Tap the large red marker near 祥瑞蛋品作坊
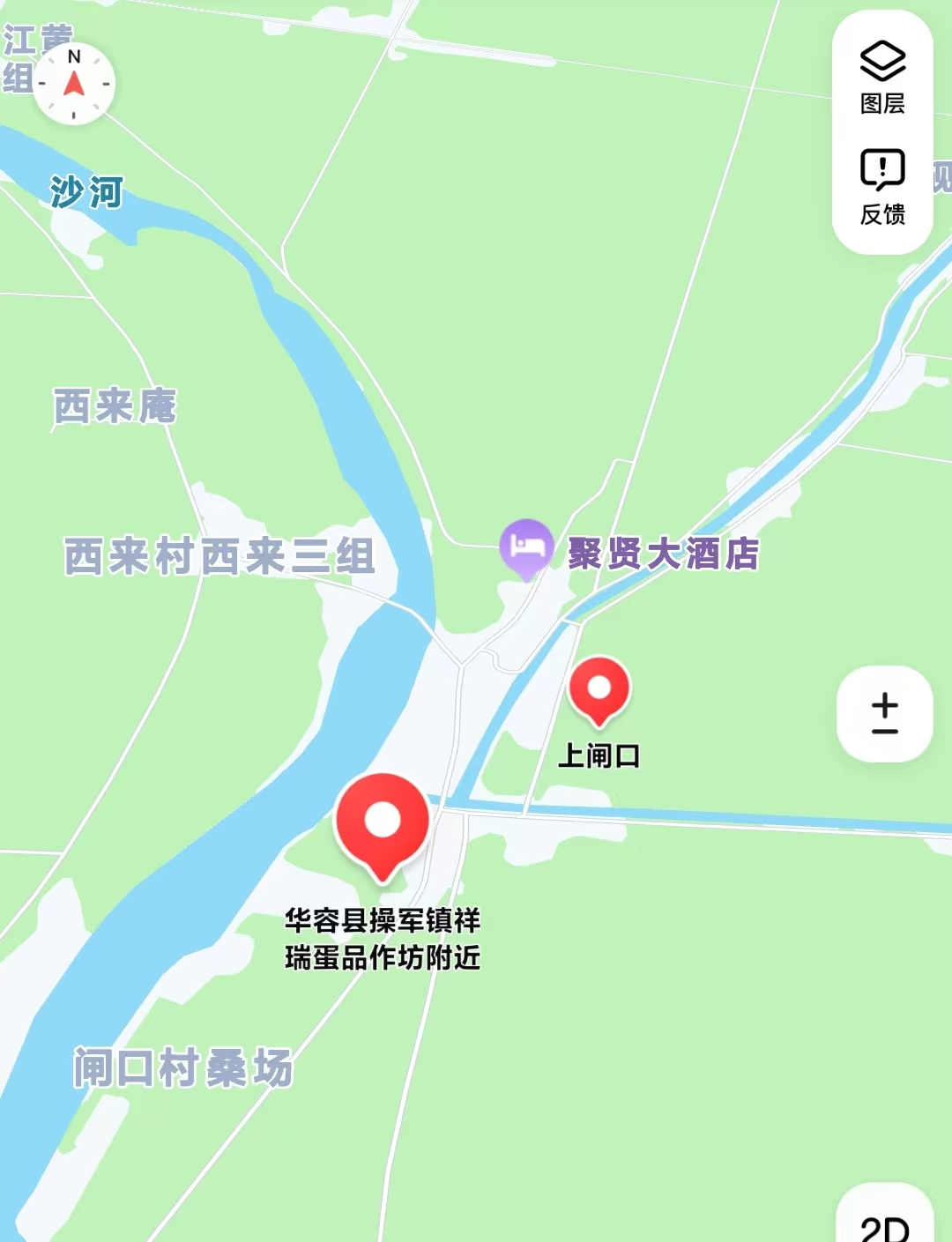The image size is (952, 1242). coord(382,821)
